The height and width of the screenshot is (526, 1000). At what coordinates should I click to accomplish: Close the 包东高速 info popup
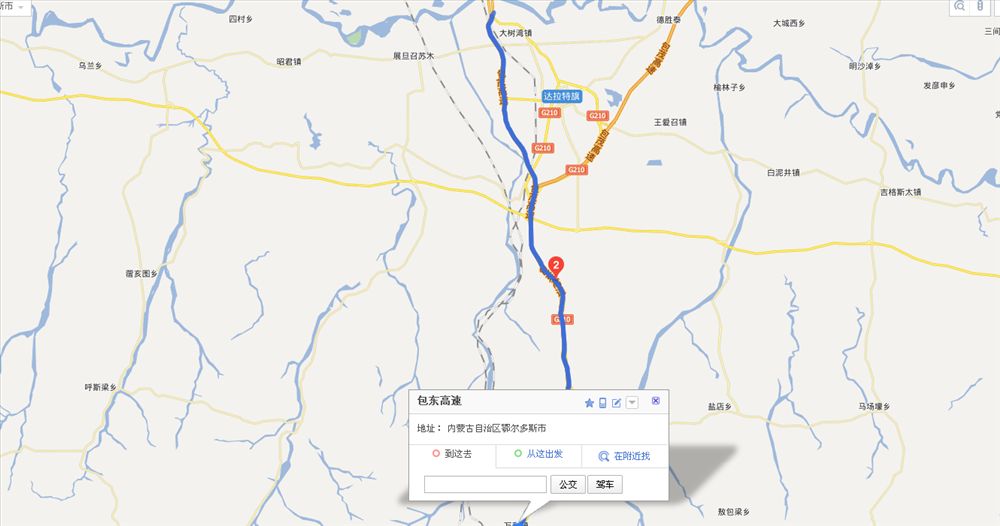(655, 401)
